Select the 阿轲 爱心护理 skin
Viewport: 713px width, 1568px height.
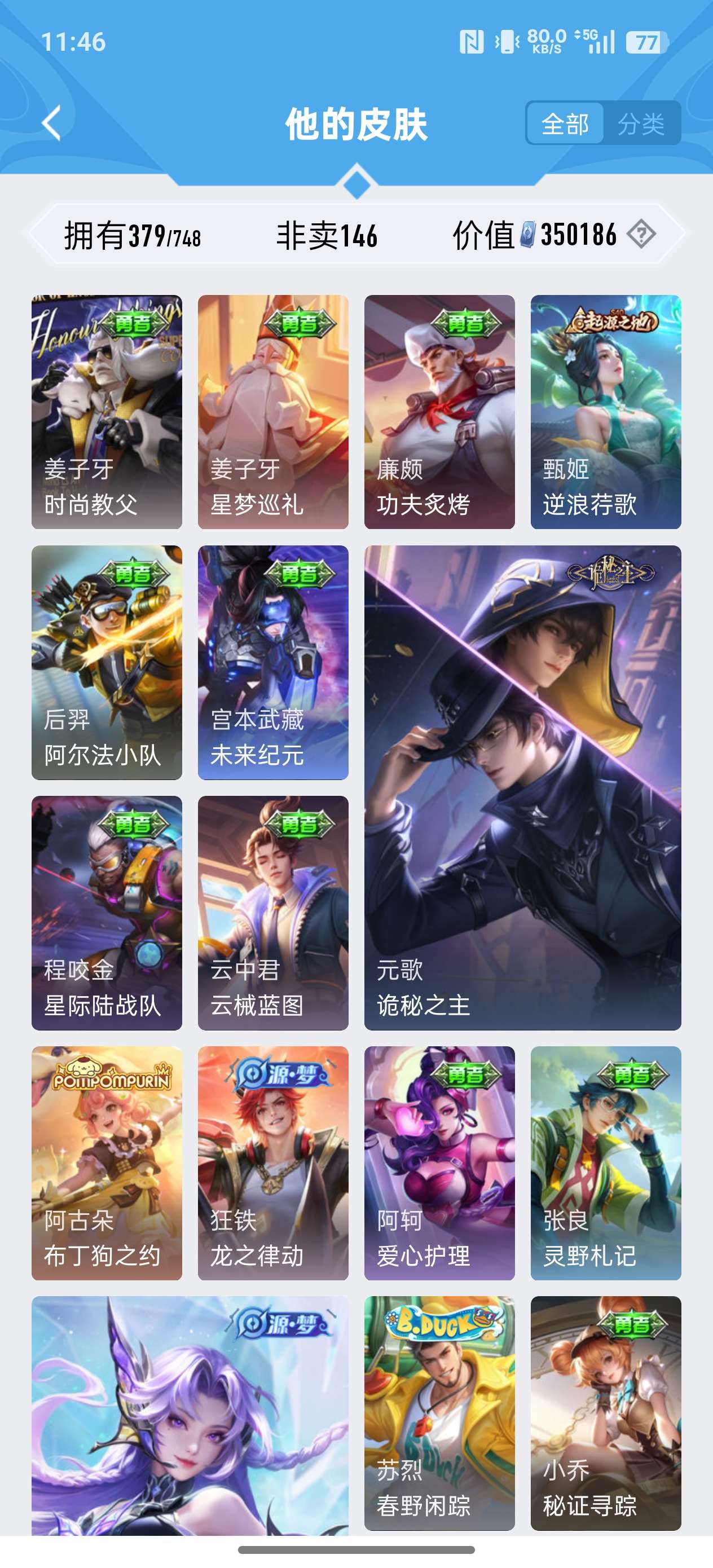(x=439, y=1162)
